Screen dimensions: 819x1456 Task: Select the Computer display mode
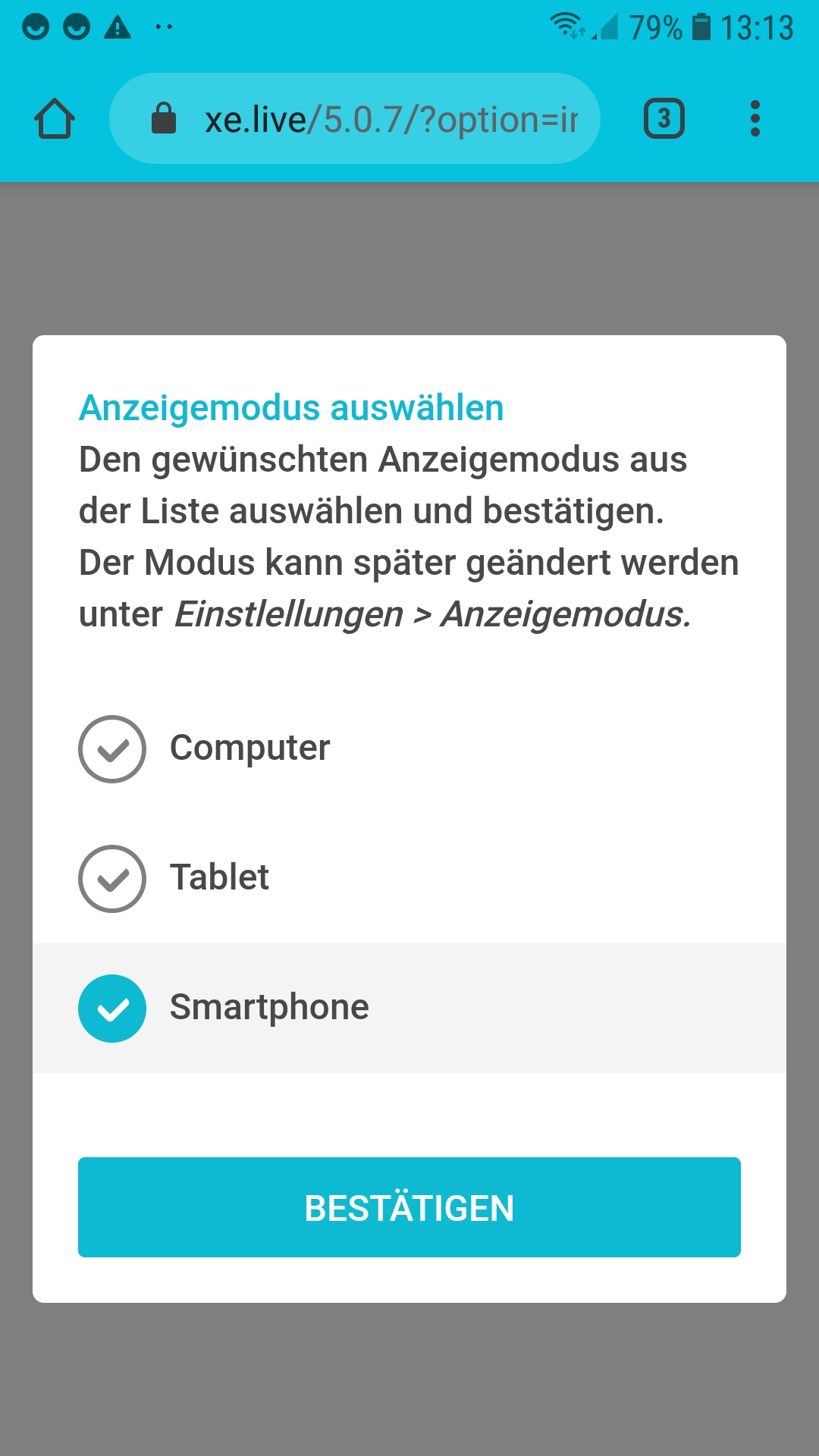coord(409,749)
